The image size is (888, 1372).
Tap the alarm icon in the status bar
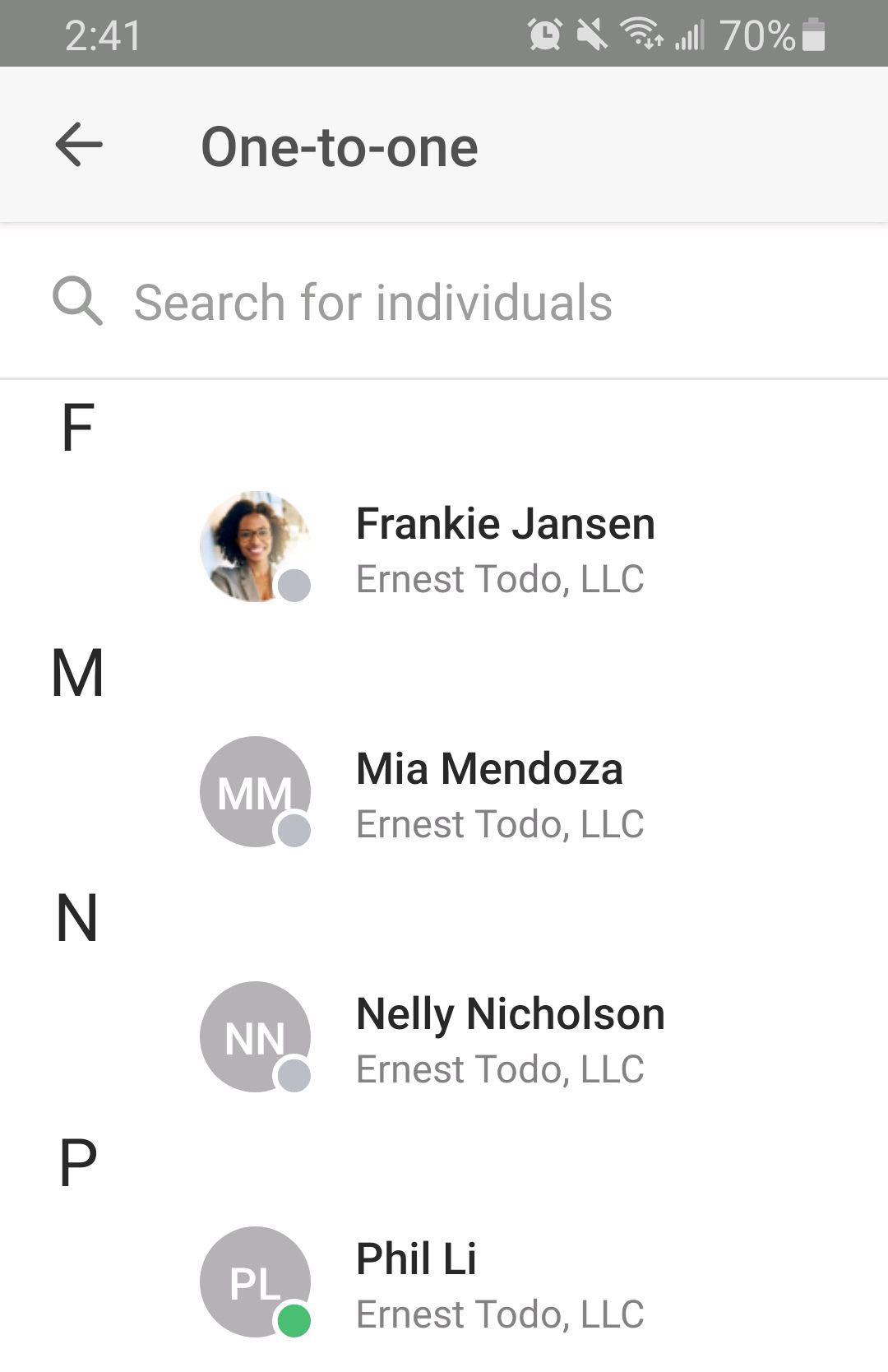544,35
